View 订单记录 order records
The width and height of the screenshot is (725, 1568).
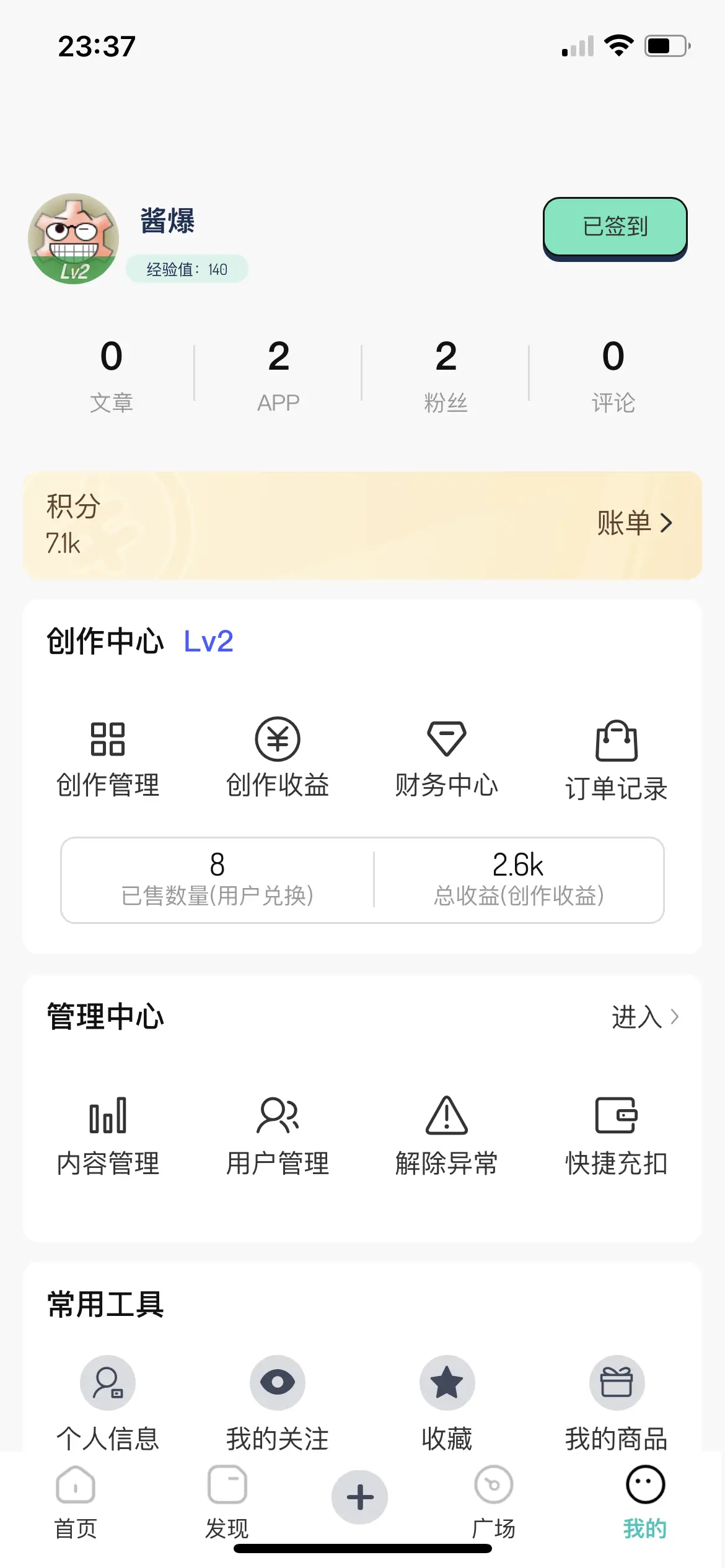click(616, 762)
